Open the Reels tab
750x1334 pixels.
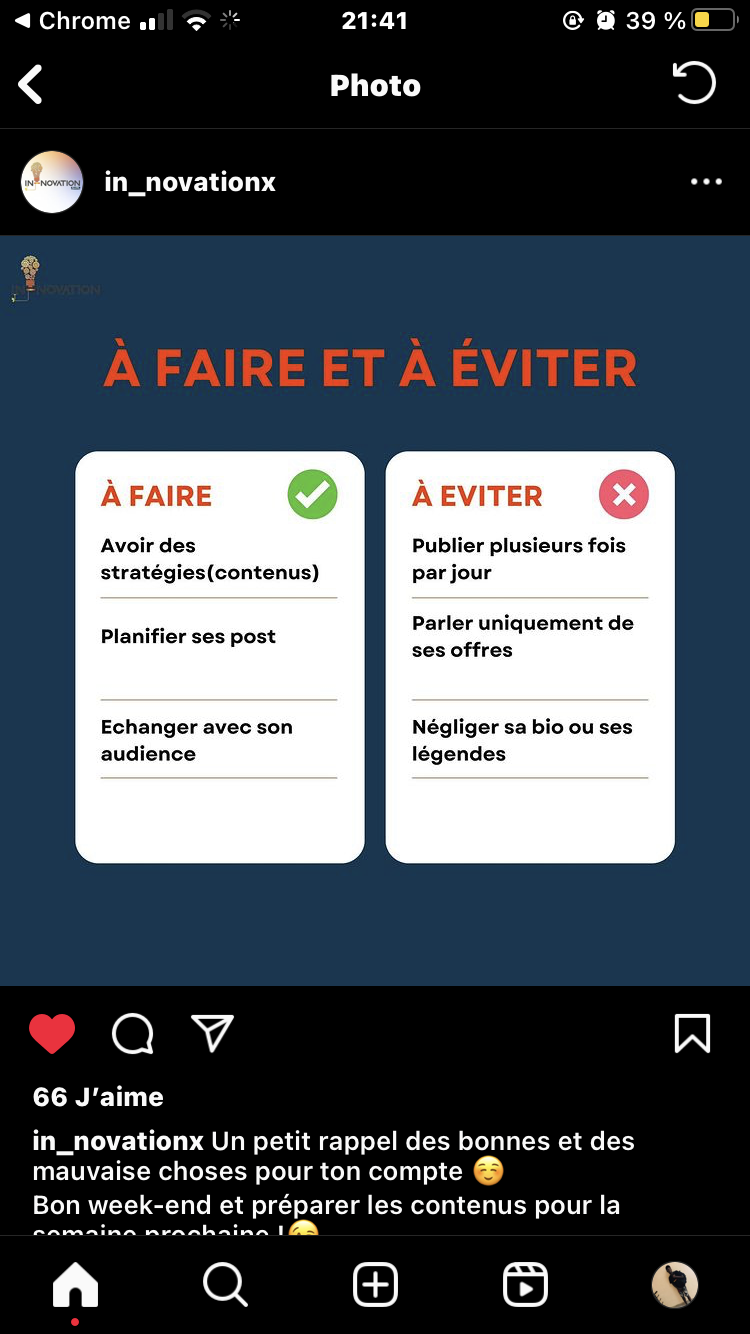[525, 1284]
